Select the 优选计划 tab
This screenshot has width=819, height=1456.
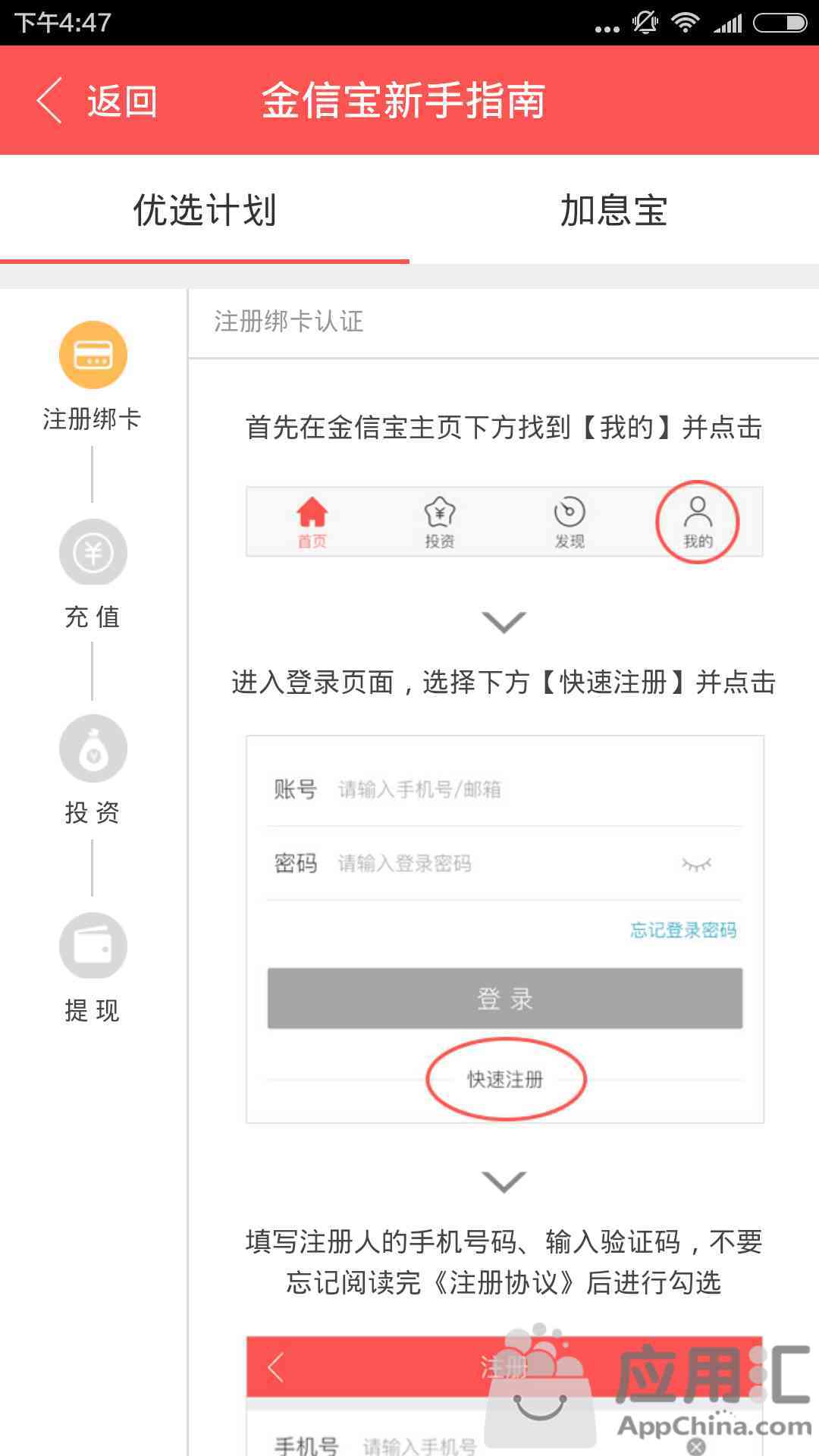[x=205, y=210]
